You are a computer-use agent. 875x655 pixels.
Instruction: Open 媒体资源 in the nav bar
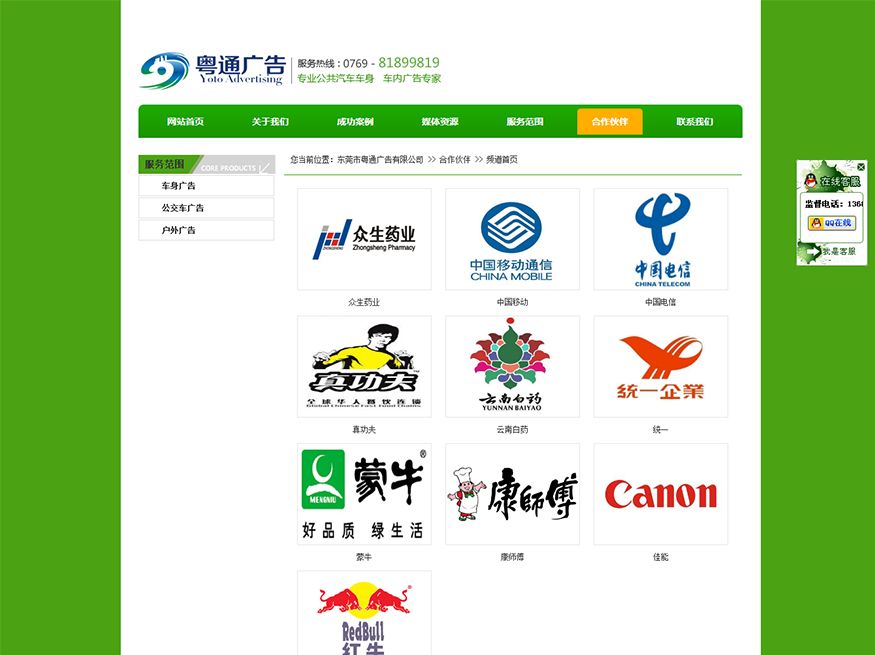click(440, 122)
